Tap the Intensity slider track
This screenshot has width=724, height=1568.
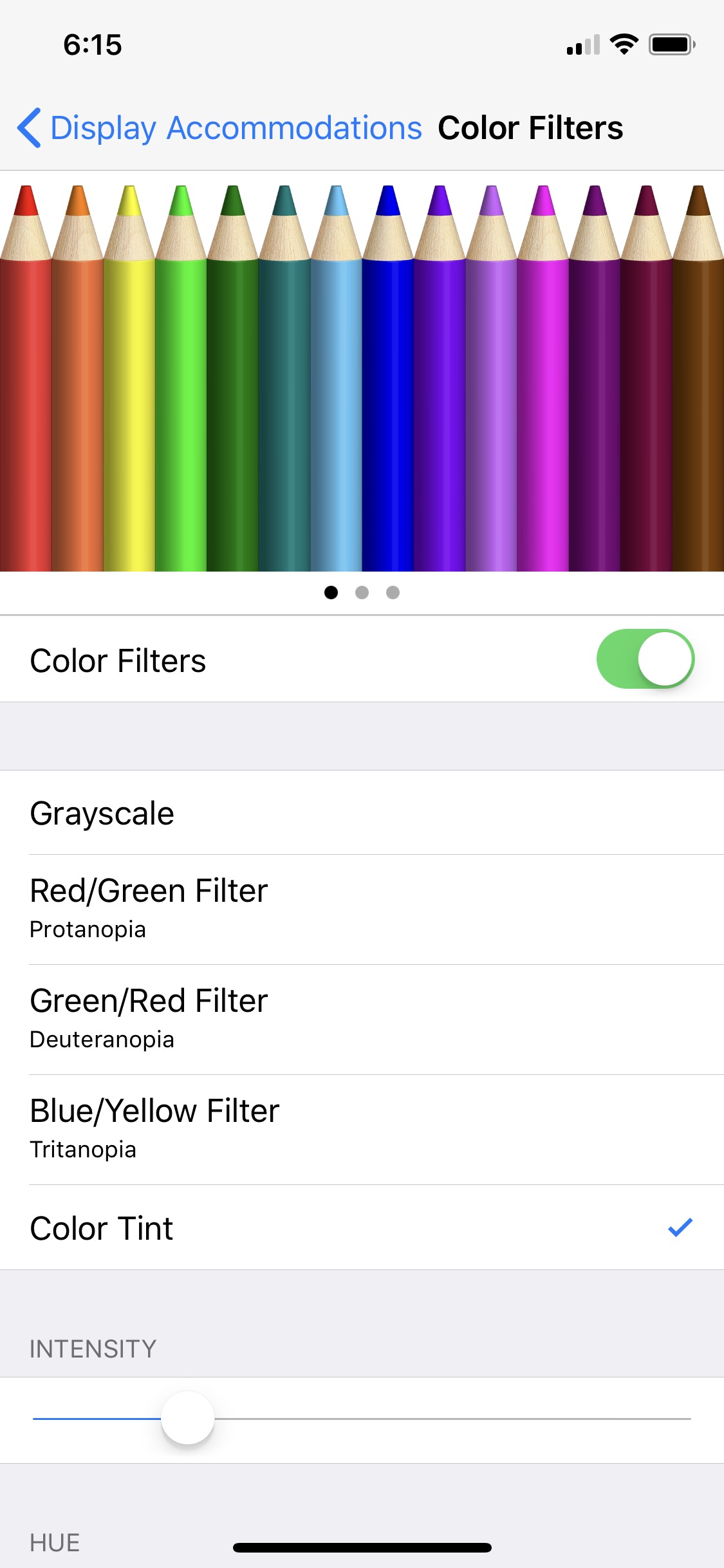pyautogui.click(x=362, y=1418)
